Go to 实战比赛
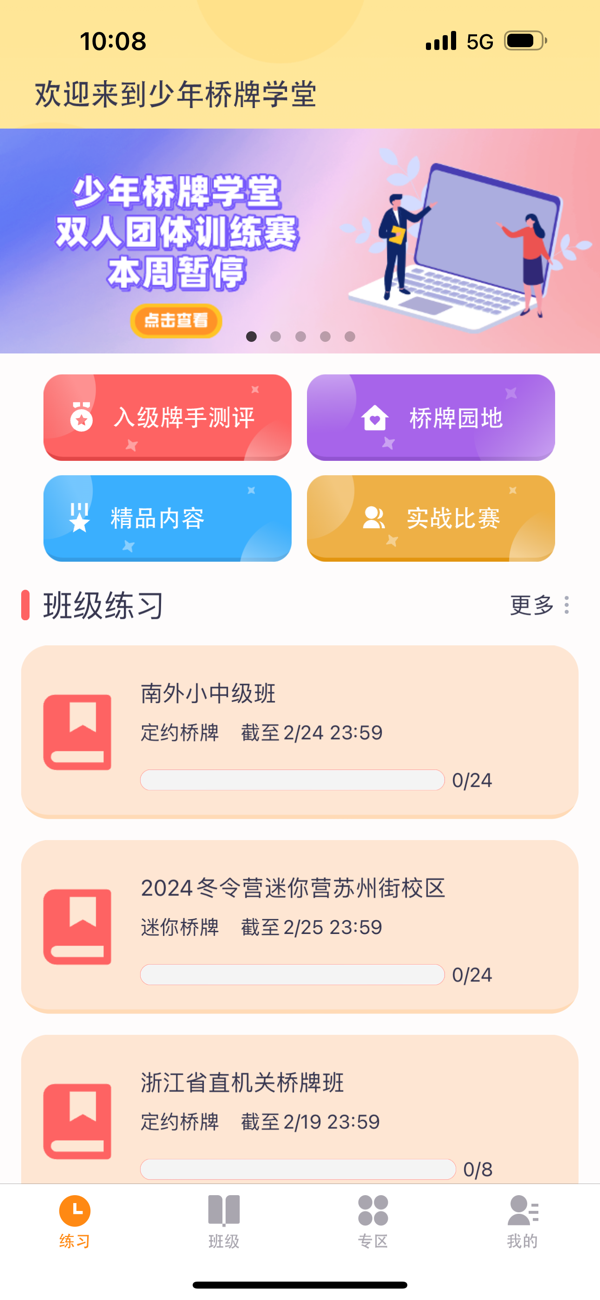Viewport: 600px width, 1300px height. point(430,518)
